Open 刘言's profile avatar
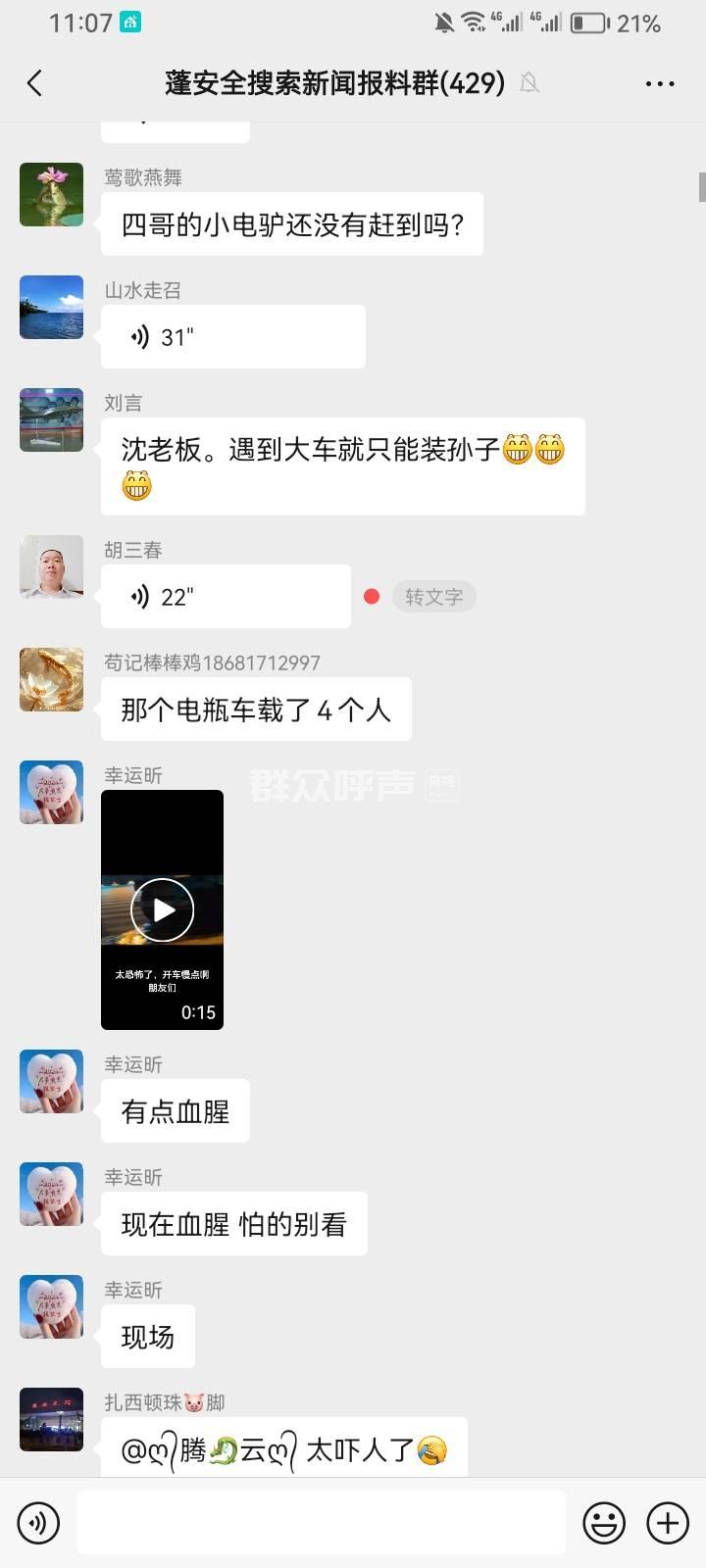This screenshot has width=706, height=1568. (x=52, y=420)
